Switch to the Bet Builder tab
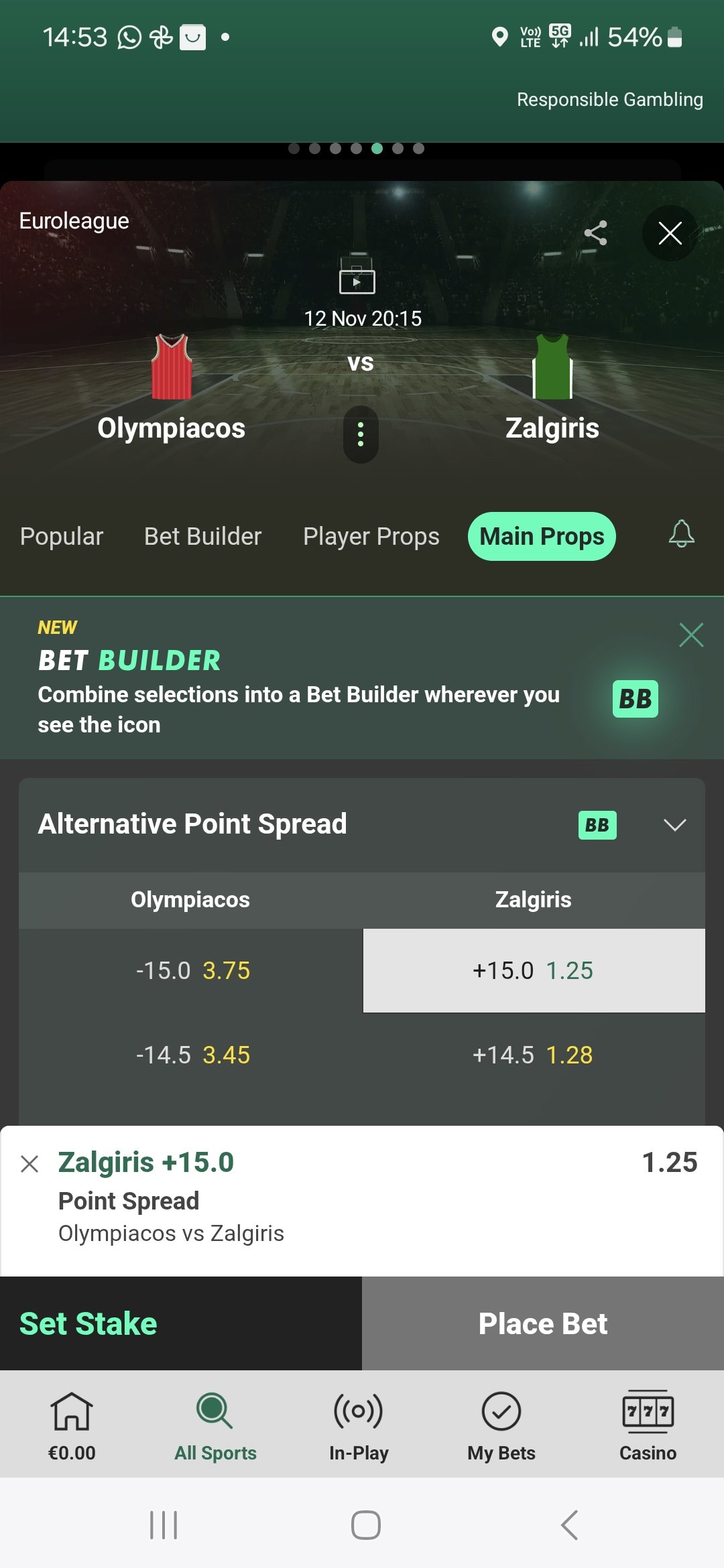Image resolution: width=724 pixels, height=1568 pixels. tap(202, 537)
